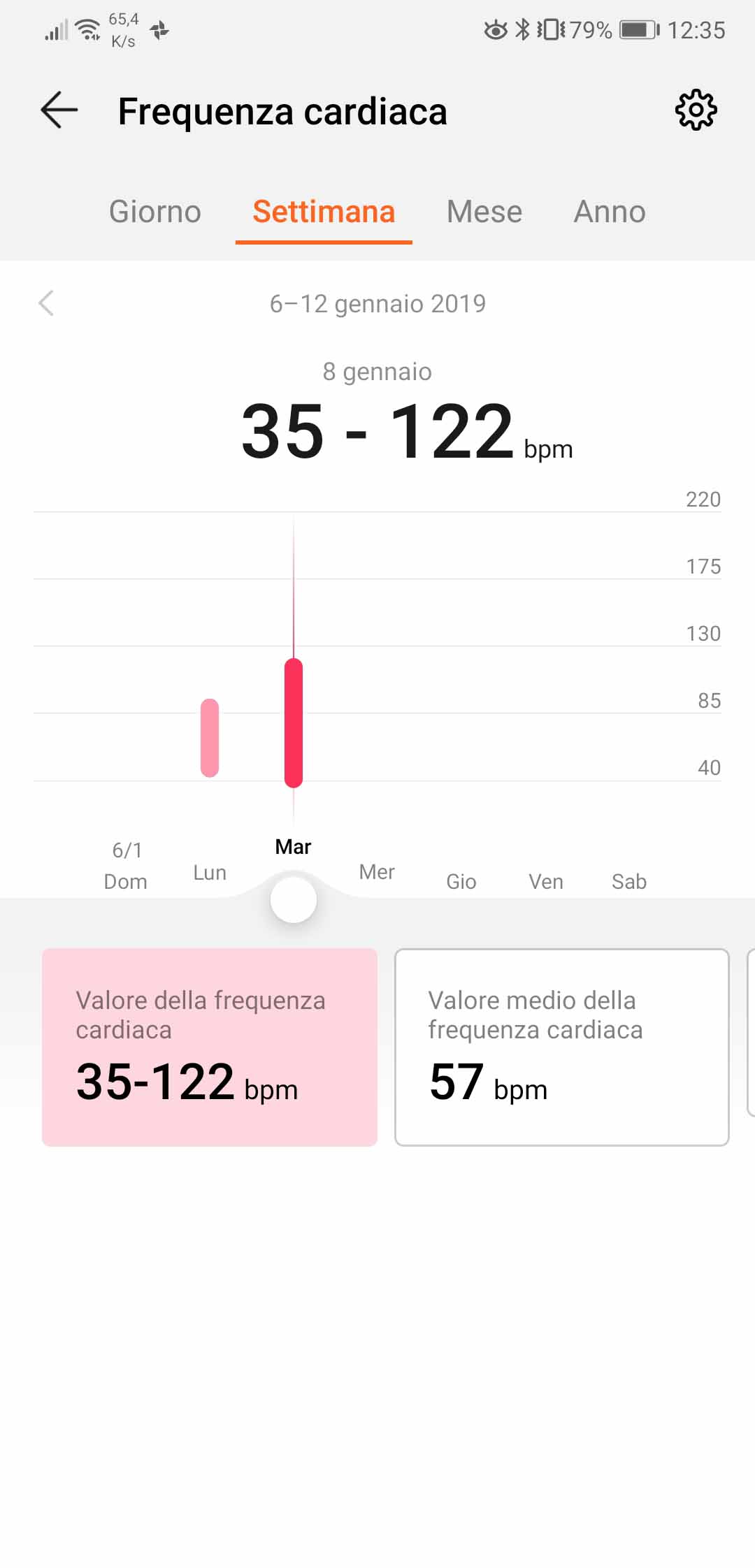This screenshot has height=1568, width=755.
Task: Switch to the Giorno tab
Action: click(155, 212)
